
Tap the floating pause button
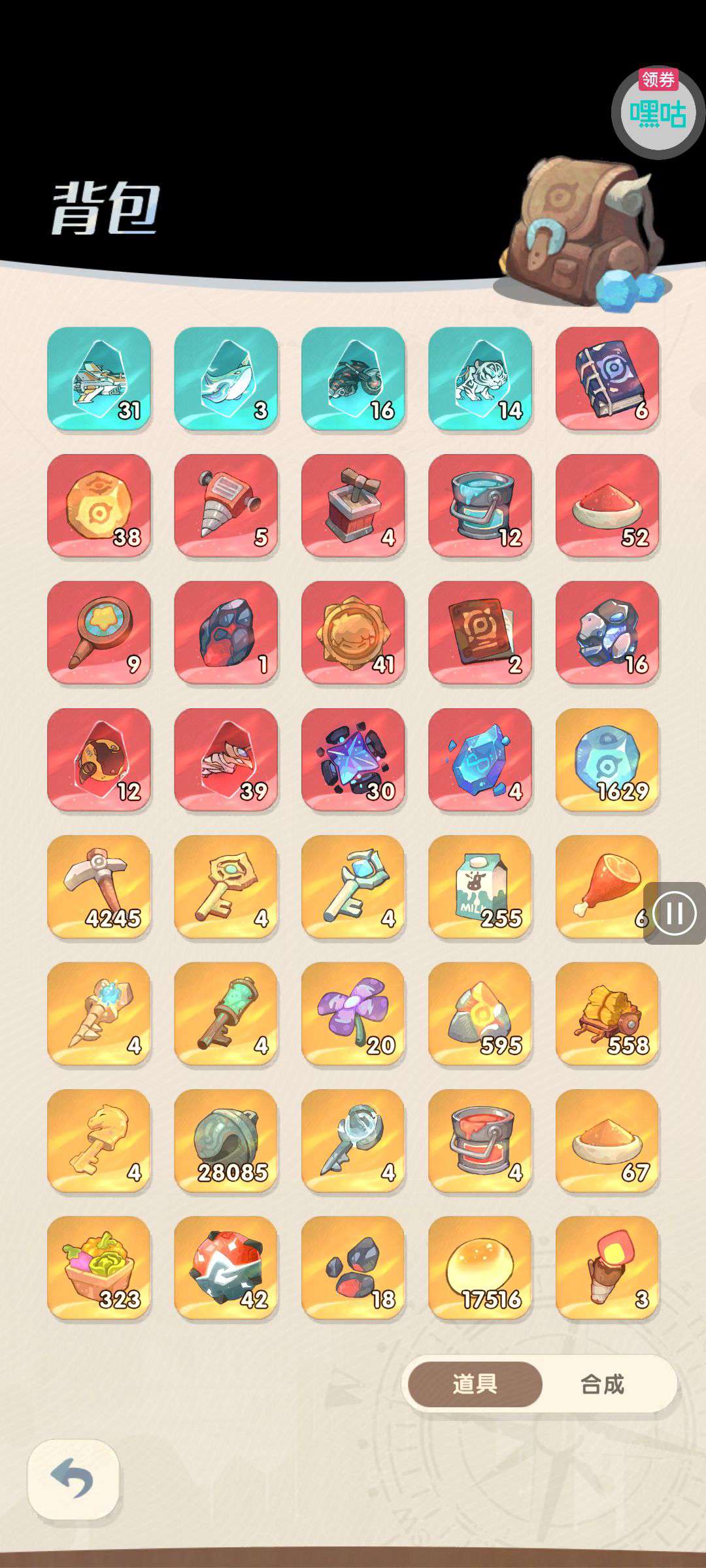[674, 913]
